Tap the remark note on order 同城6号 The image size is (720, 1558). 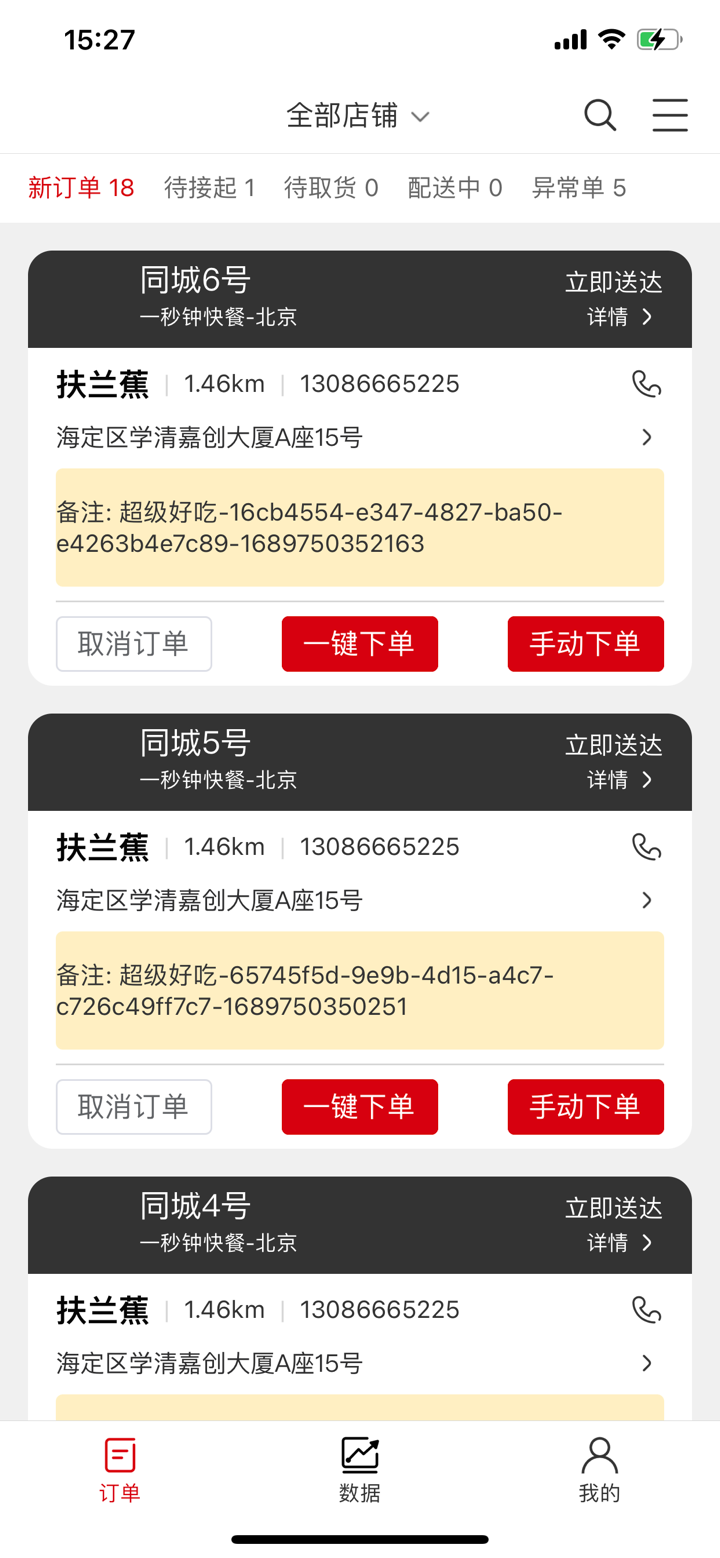359,527
